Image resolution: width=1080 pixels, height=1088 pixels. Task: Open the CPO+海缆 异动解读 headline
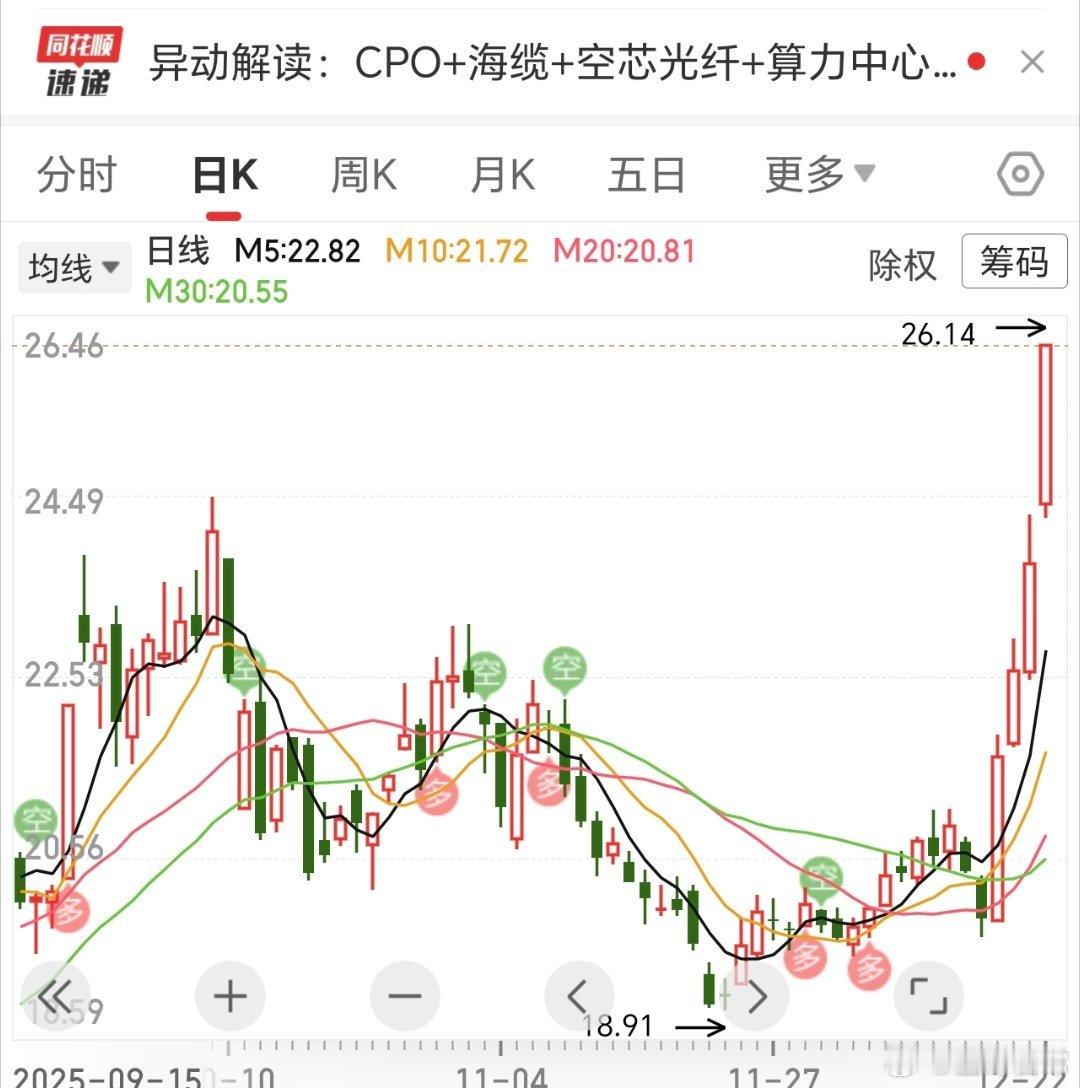coord(548,62)
